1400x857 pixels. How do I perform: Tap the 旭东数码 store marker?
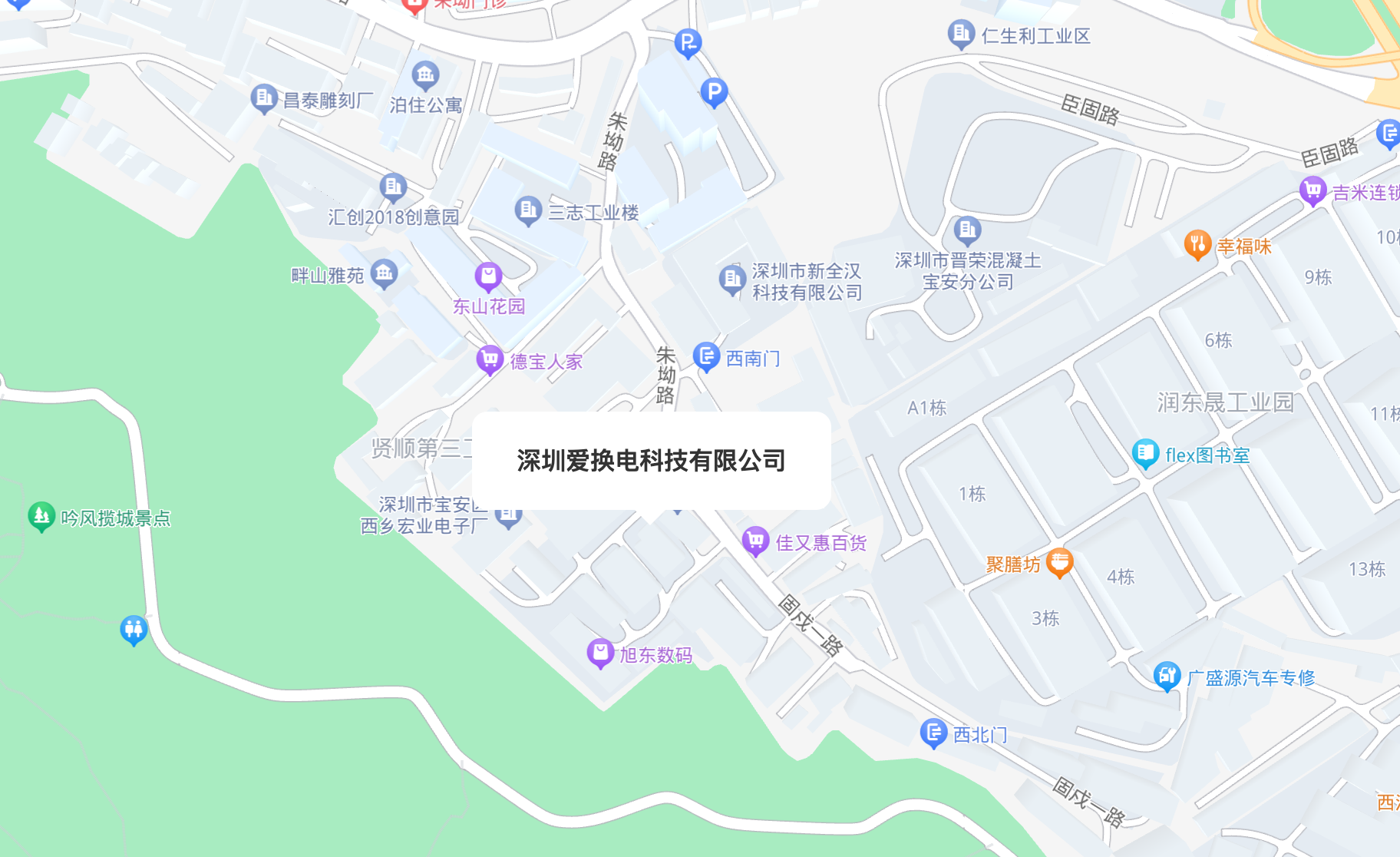pos(599,653)
